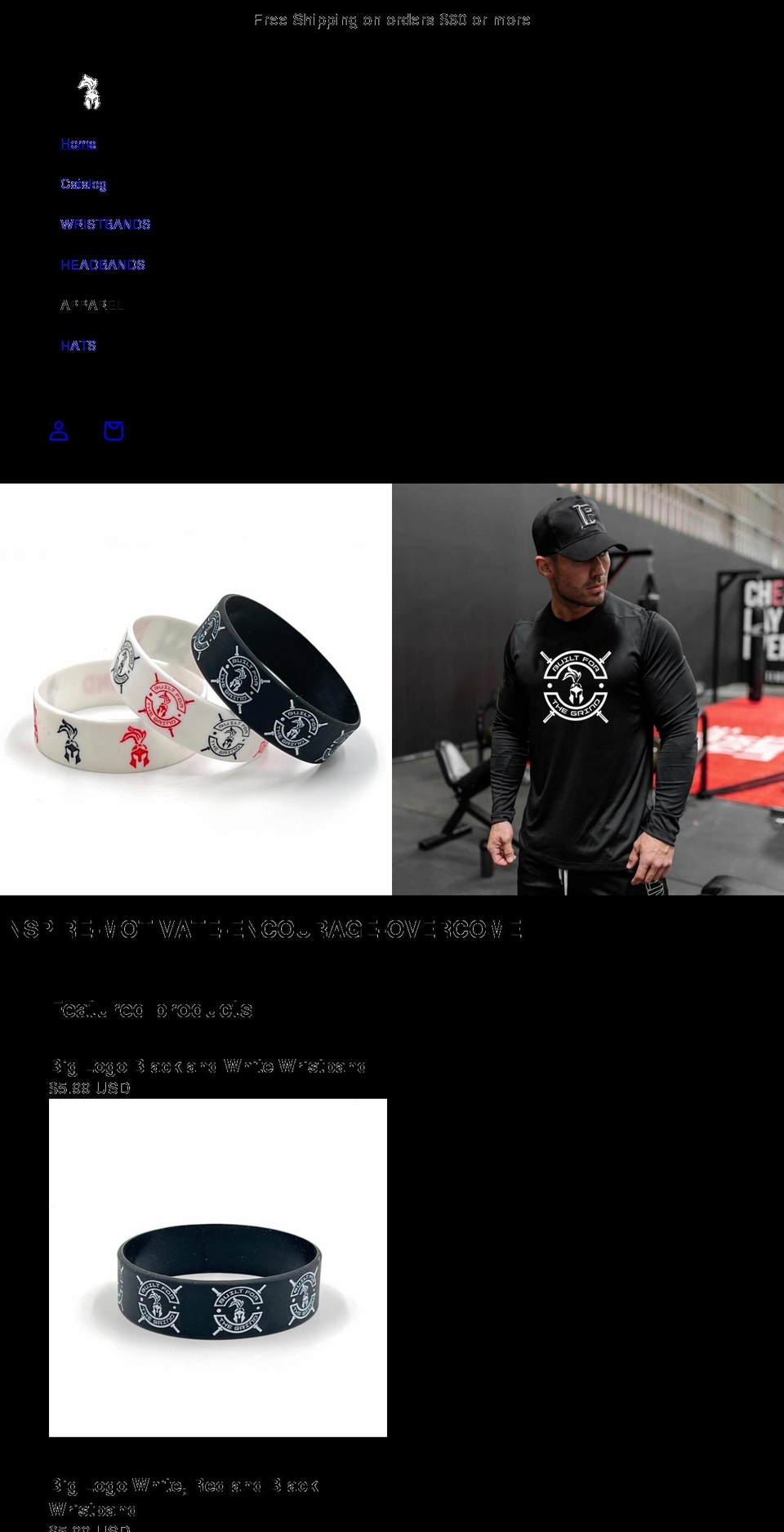Open the HEADBANDS collection
Viewport: 784px width, 1532px height.
[103, 265]
